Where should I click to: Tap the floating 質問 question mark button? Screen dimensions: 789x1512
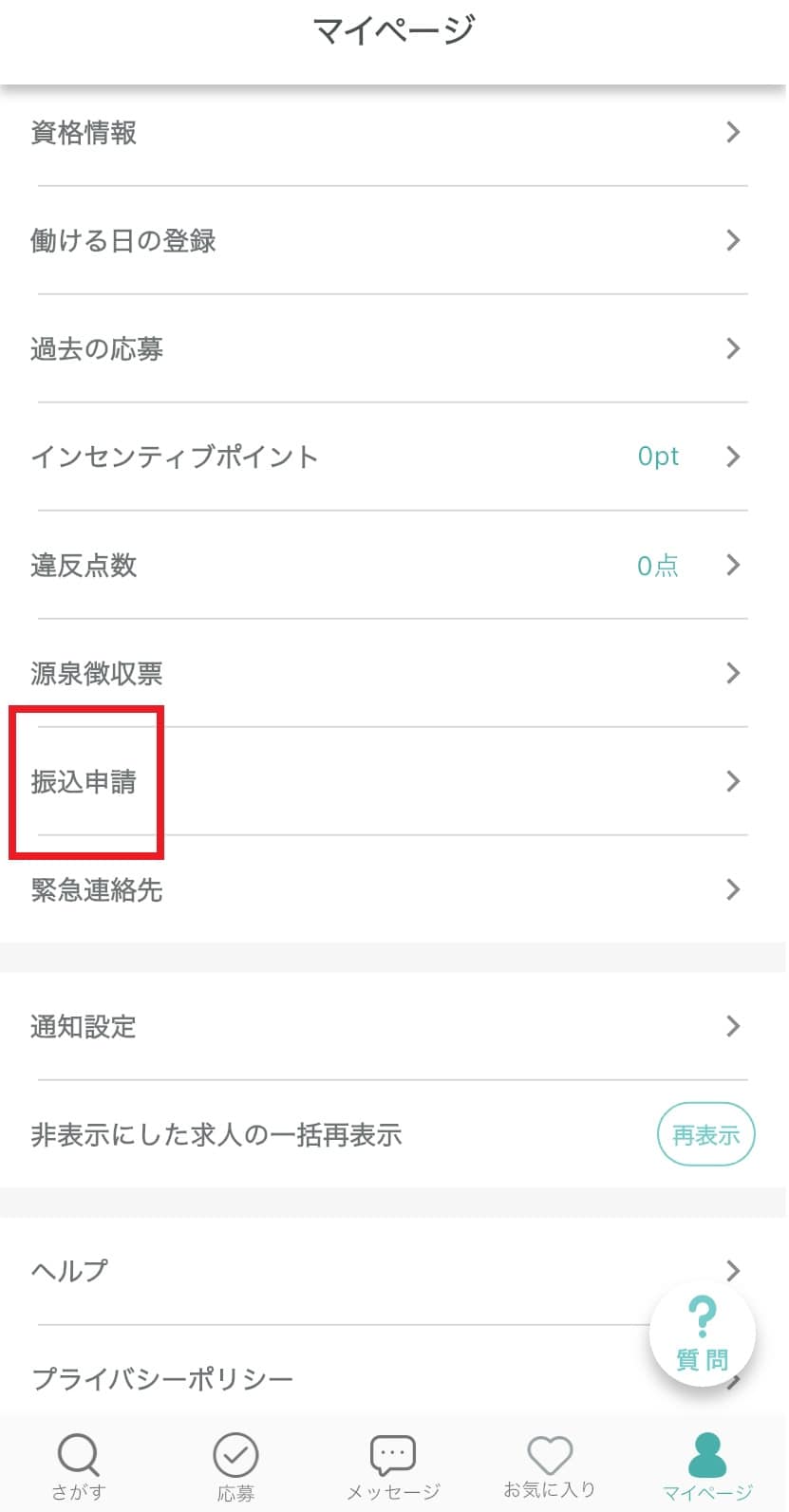click(x=702, y=1332)
